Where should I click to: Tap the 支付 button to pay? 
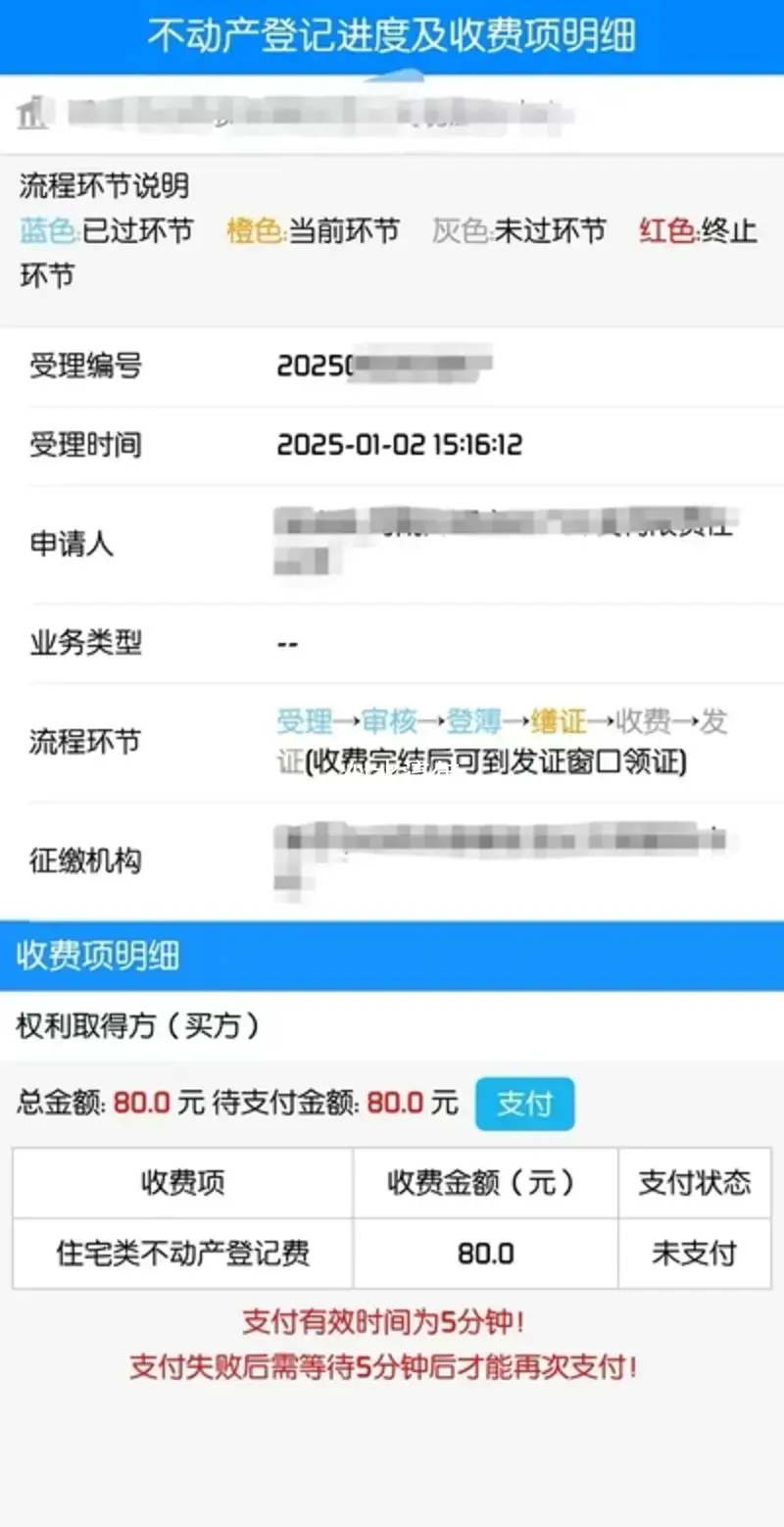coord(524,1104)
